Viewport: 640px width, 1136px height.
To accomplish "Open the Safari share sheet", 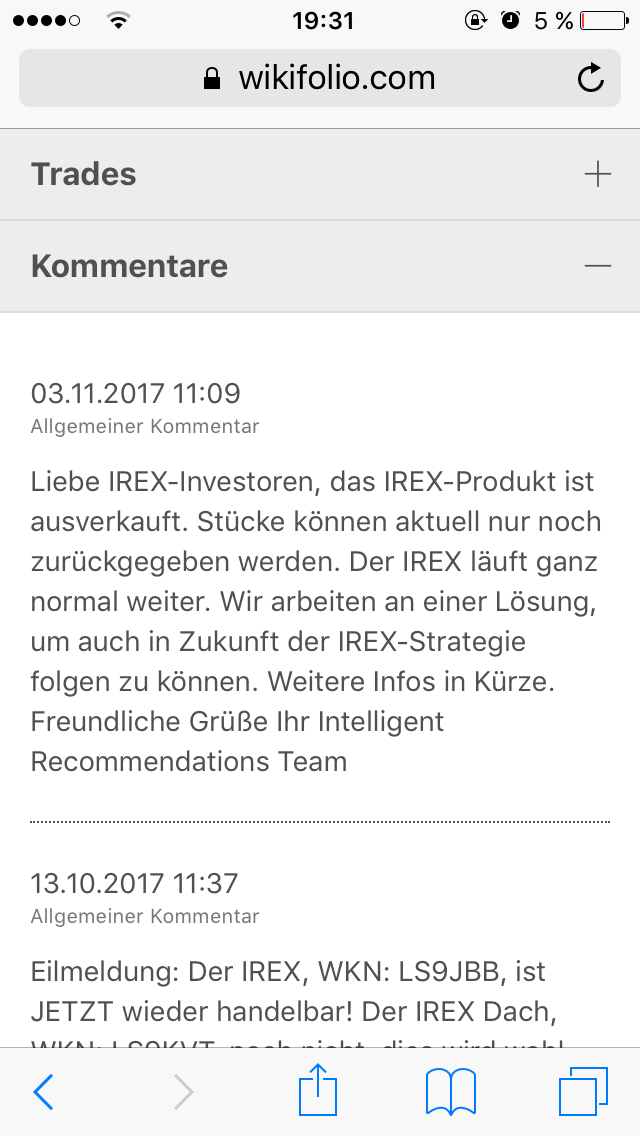I will [x=320, y=1090].
